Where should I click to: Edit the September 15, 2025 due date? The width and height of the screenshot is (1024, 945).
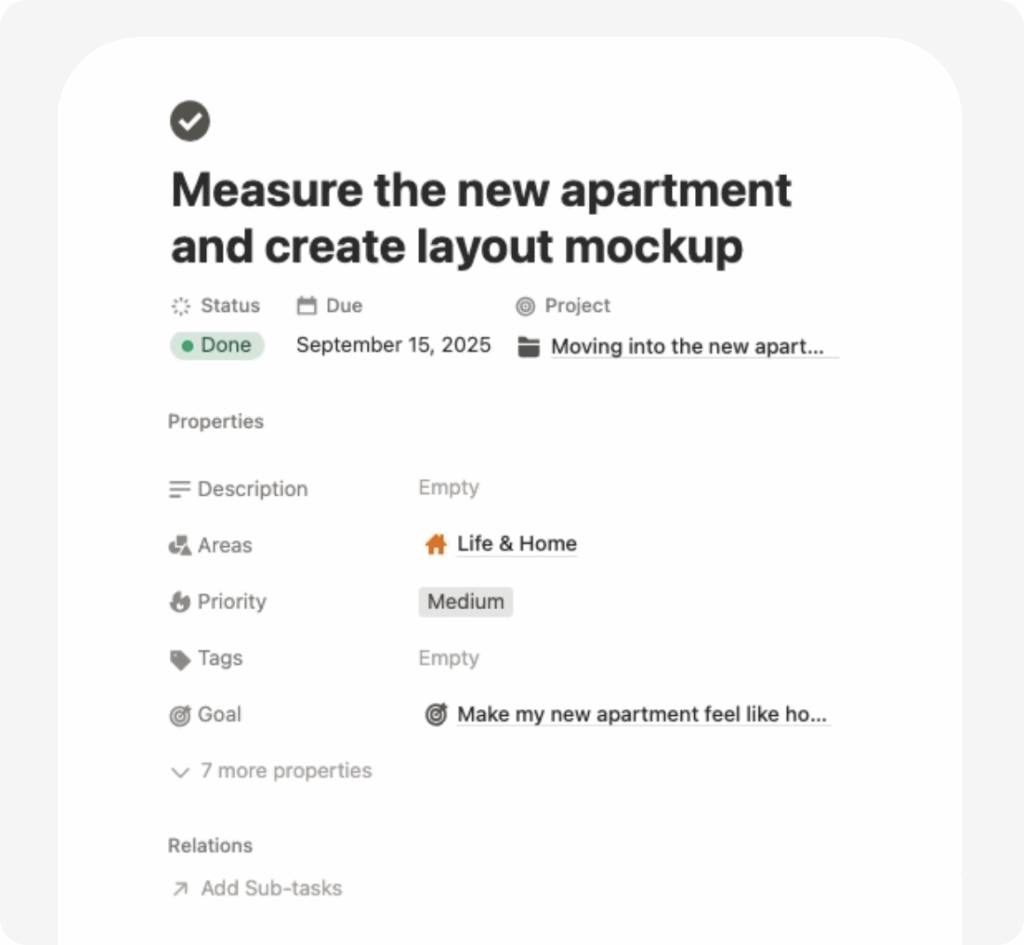click(x=393, y=346)
